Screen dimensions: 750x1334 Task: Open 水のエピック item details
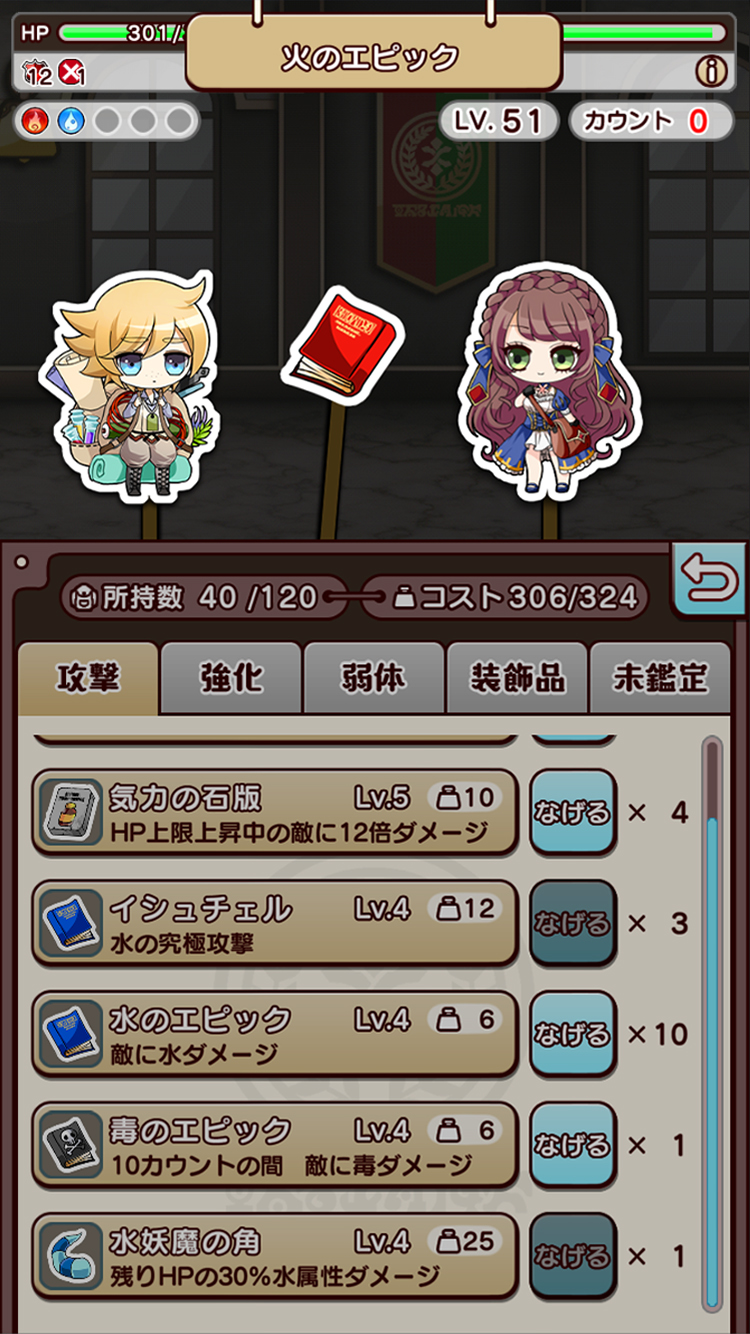pos(275,1034)
